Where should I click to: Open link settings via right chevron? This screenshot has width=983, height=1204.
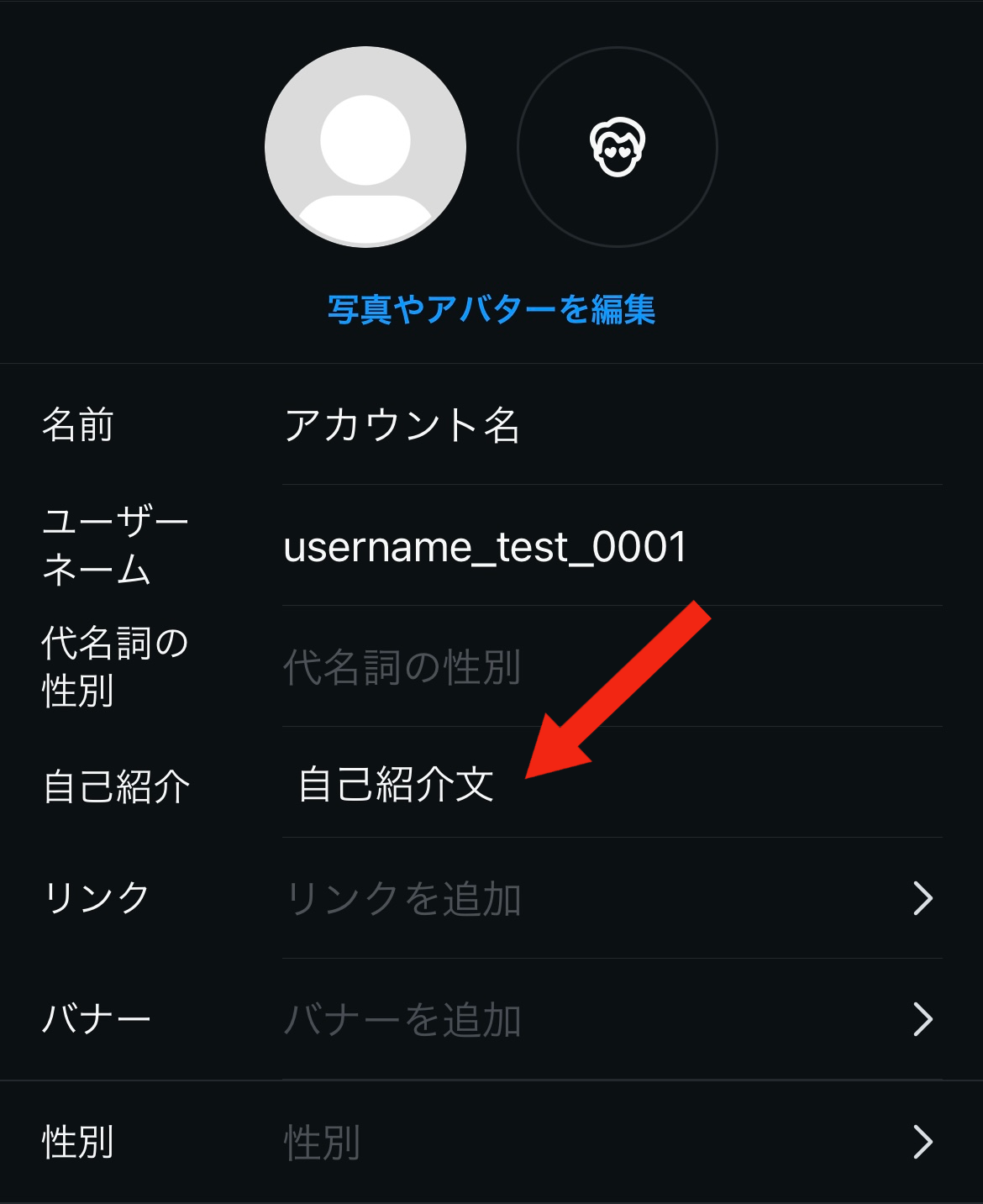(x=924, y=896)
